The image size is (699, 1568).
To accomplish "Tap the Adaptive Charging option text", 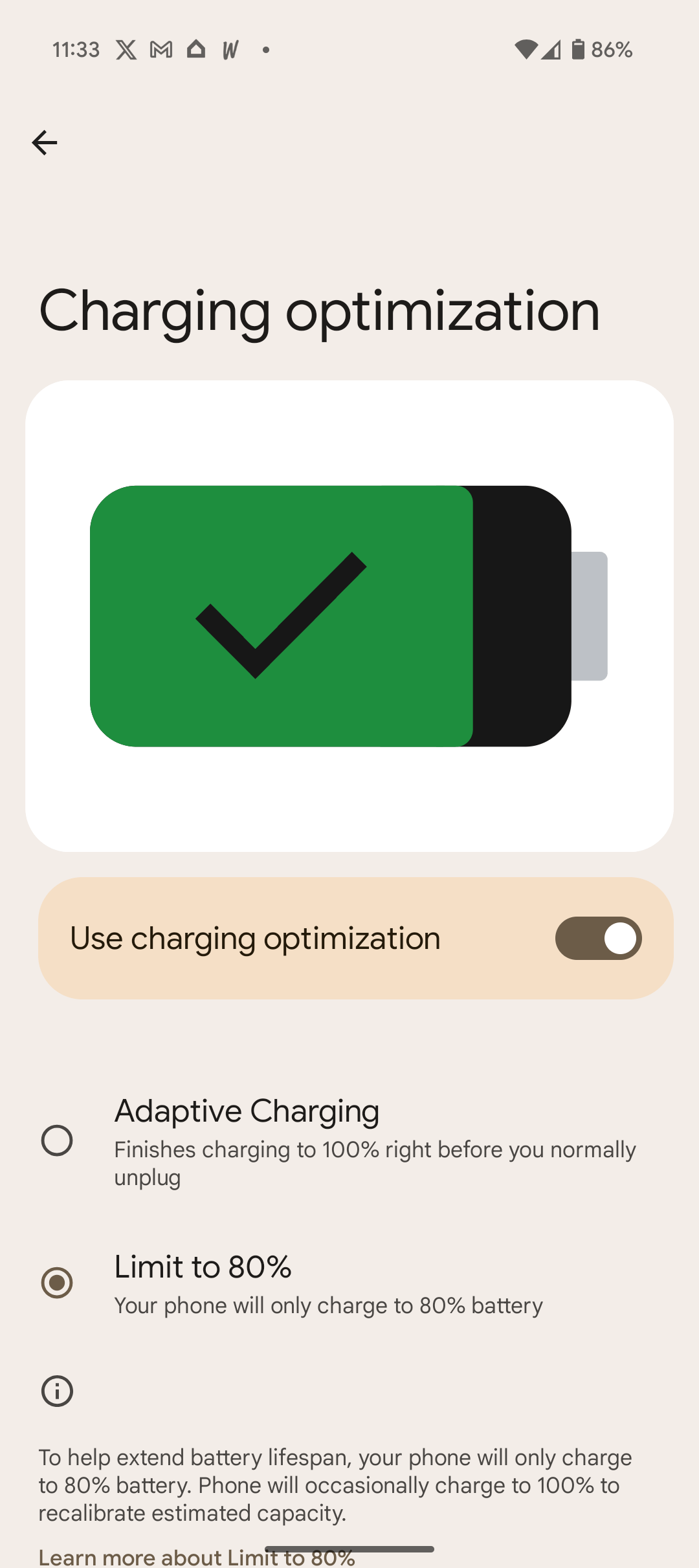I will 247,1110.
